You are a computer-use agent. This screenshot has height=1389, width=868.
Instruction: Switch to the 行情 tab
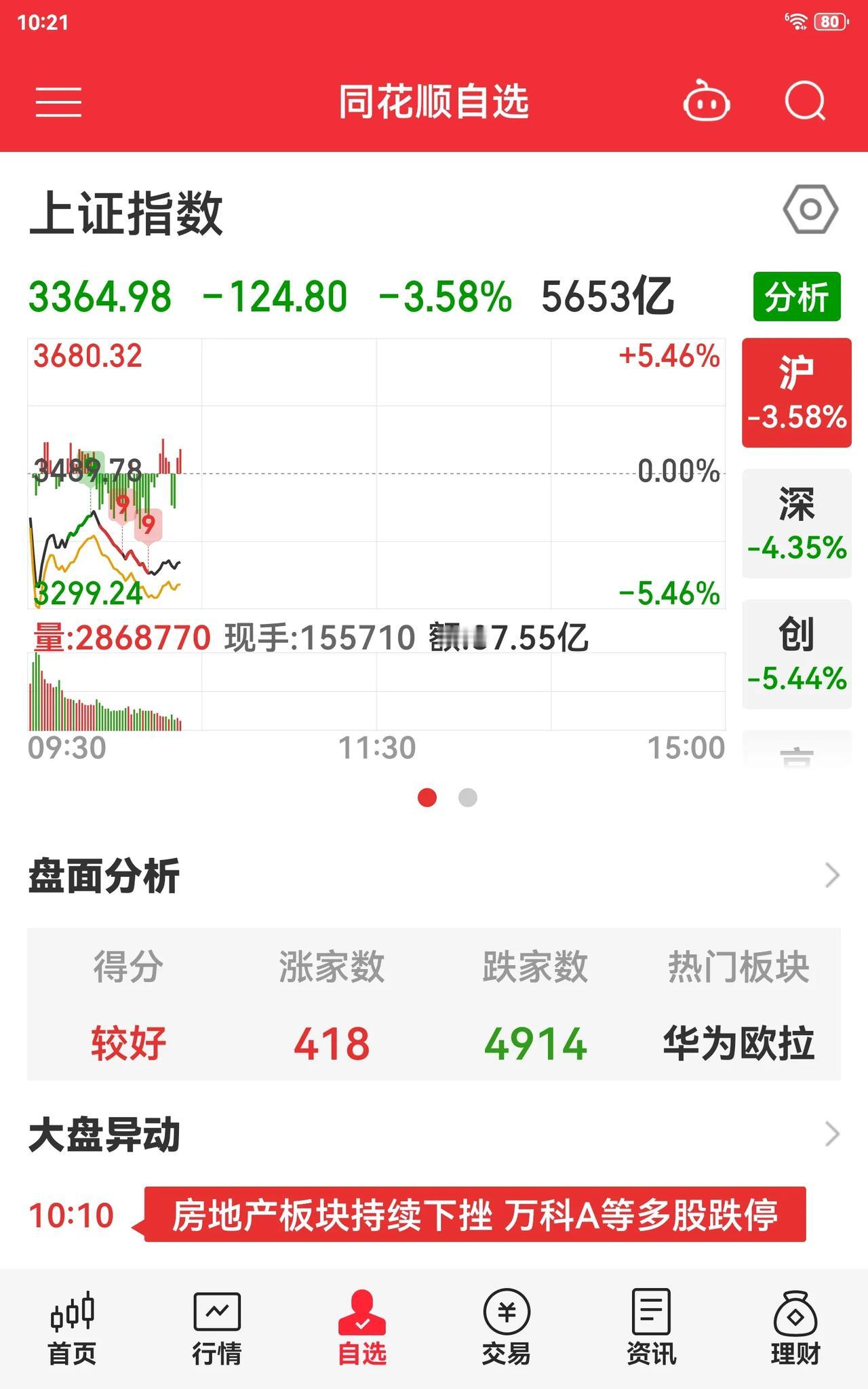(217, 1329)
